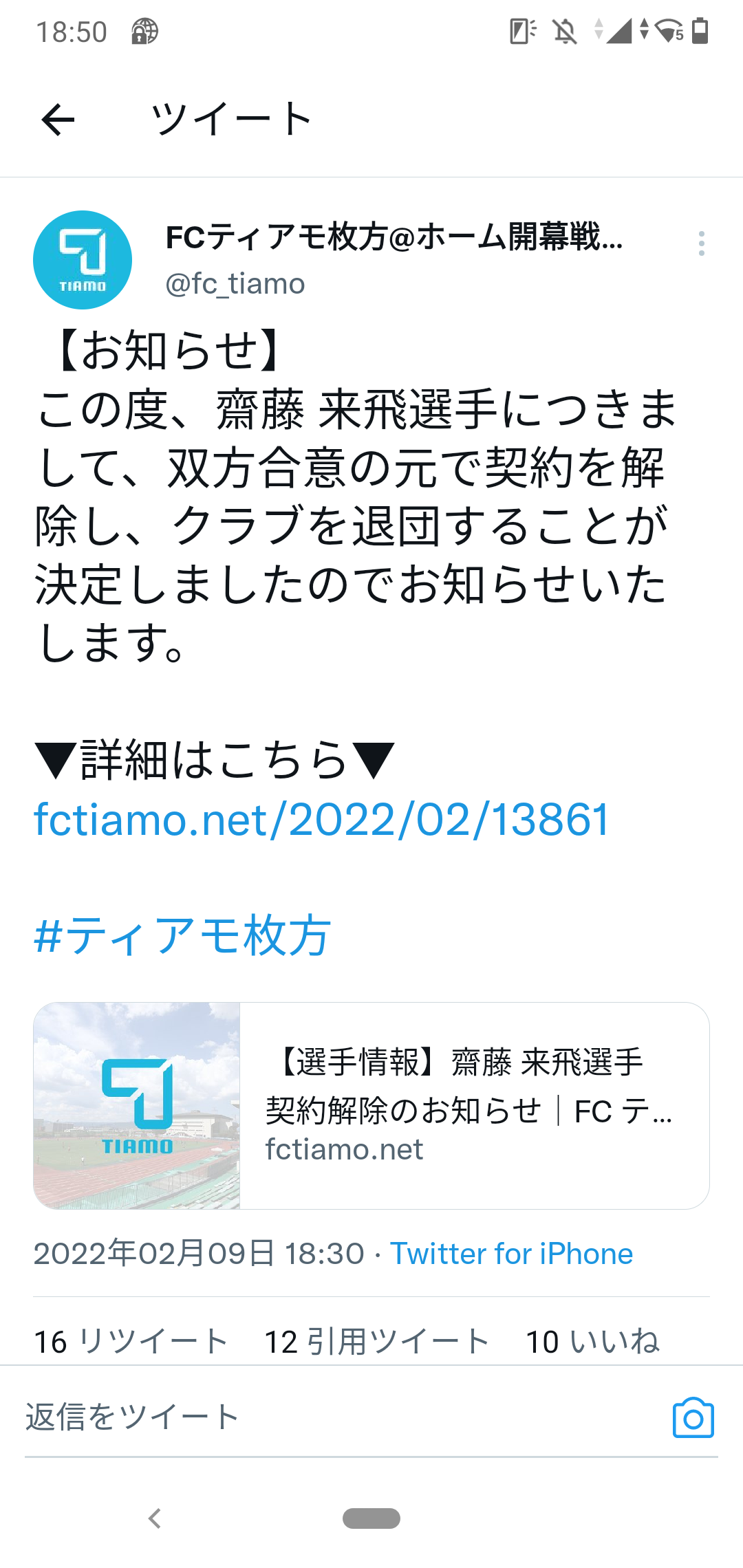View the 16 retweets list
Viewport: 743px width, 1568px height.
pyautogui.click(x=131, y=1342)
